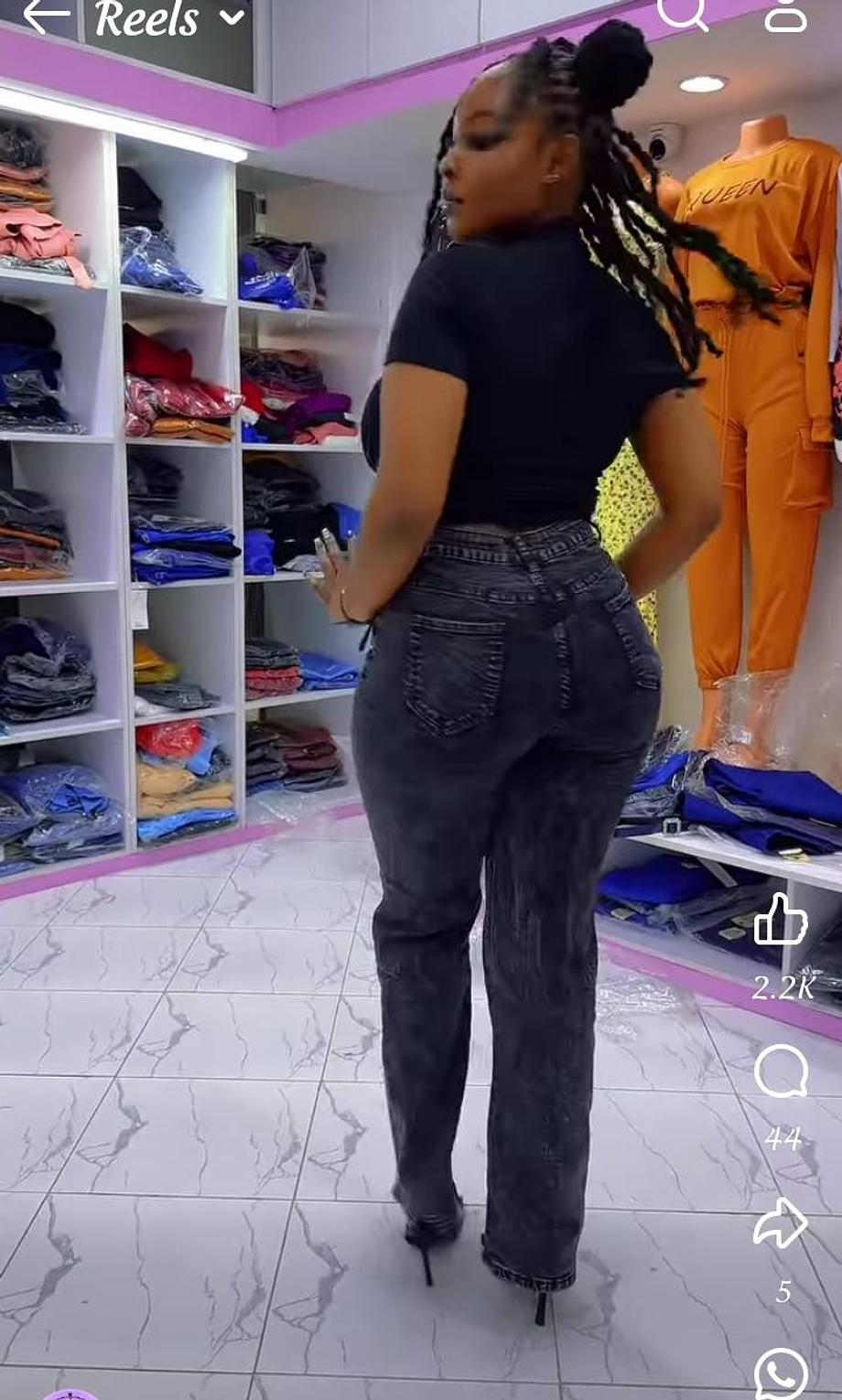Open the comments on this reel

782,1072
